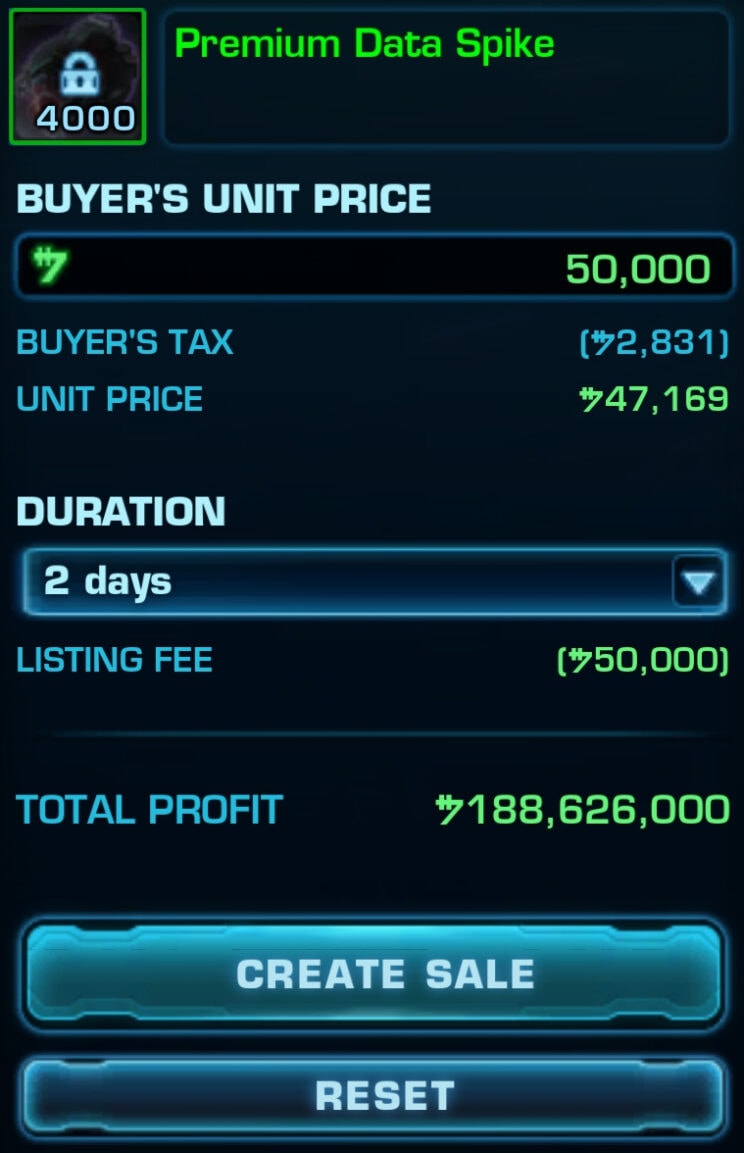Open the Duration dropdown
Image resolution: width=744 pixels, height=1153 pixels.
click(x=372, y=580)
